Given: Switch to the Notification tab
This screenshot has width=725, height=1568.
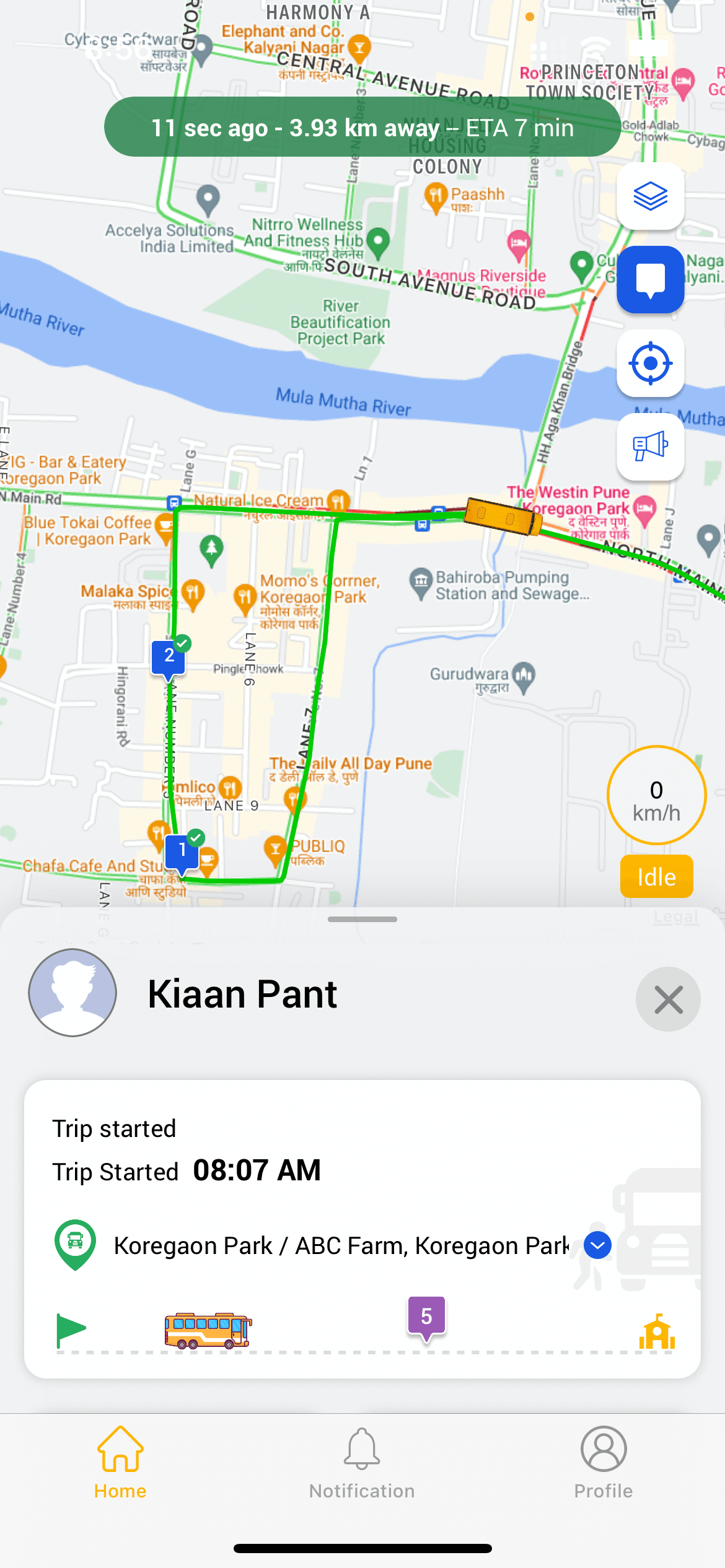Looking at the screenshot, I should (x=362, y=1463).
